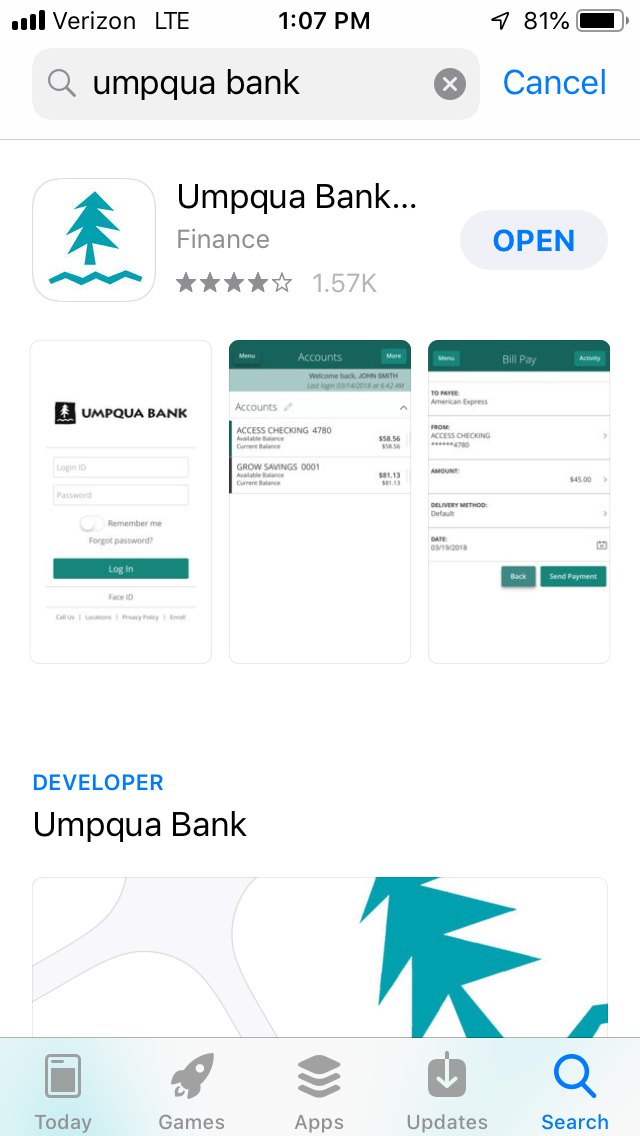Select the Search tab
640x1136 pixels.
575,1092
